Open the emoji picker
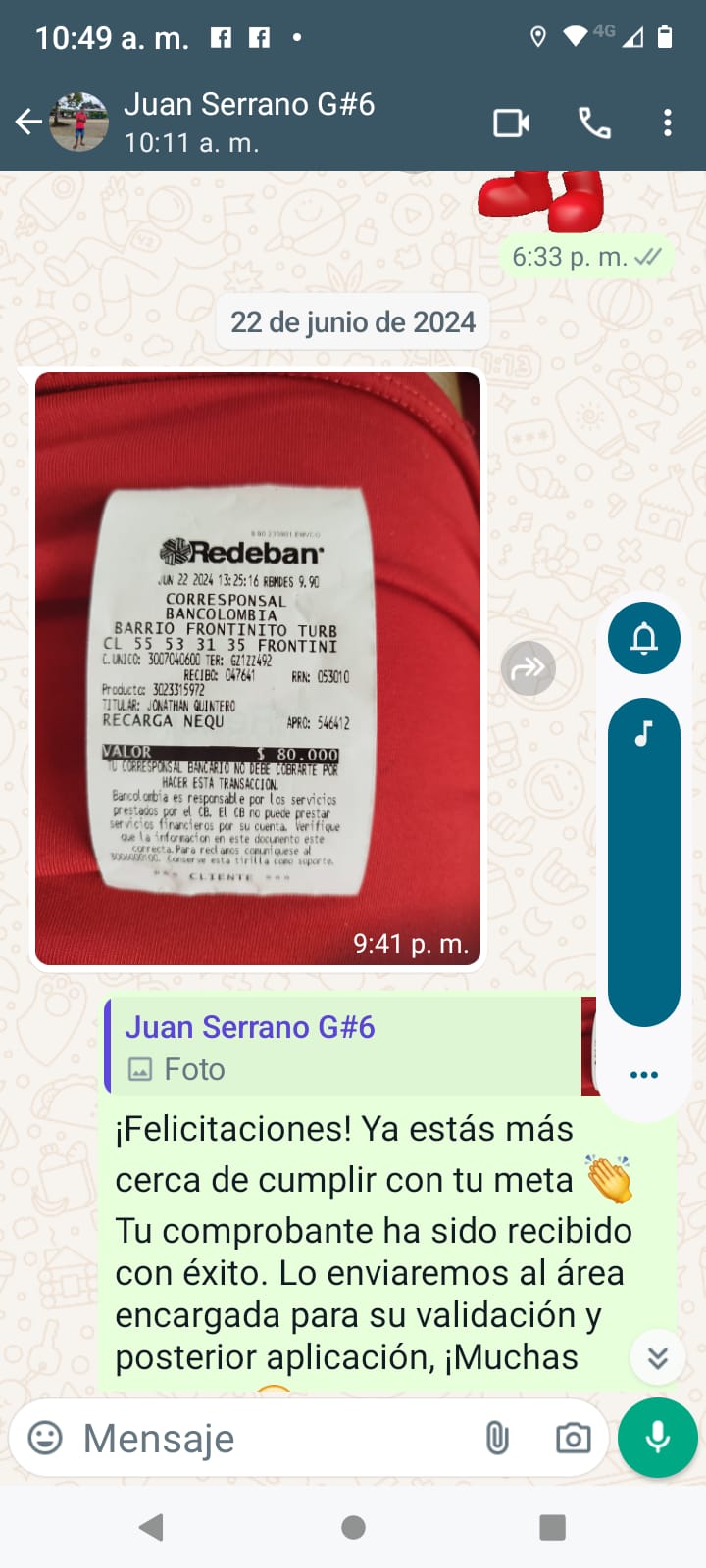The height and width of the screenshot is (1568, 706). pyautogui.click(x=45, y=1438)
